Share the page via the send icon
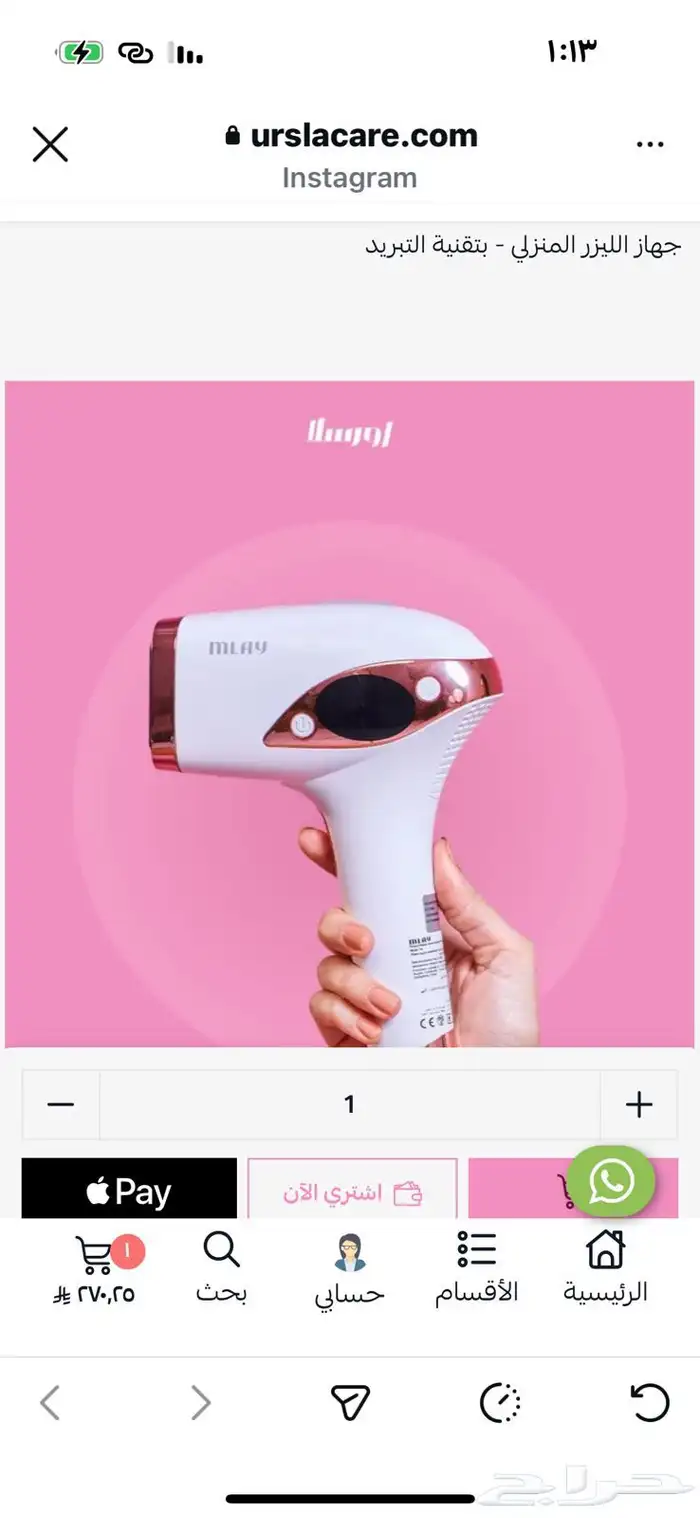The image size is (700, 1518). (x=350, y=1403)
